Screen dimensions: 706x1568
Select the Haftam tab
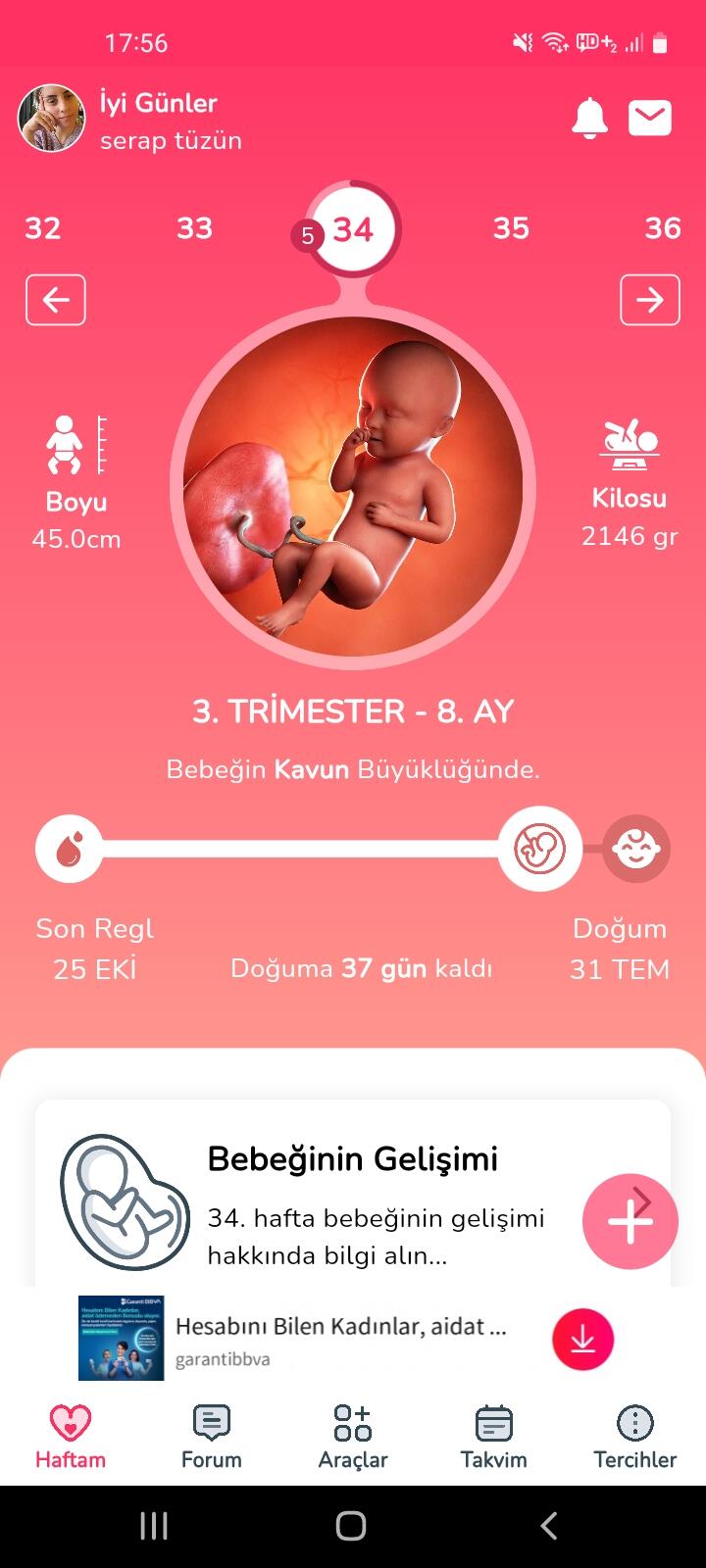(71, 1436)
